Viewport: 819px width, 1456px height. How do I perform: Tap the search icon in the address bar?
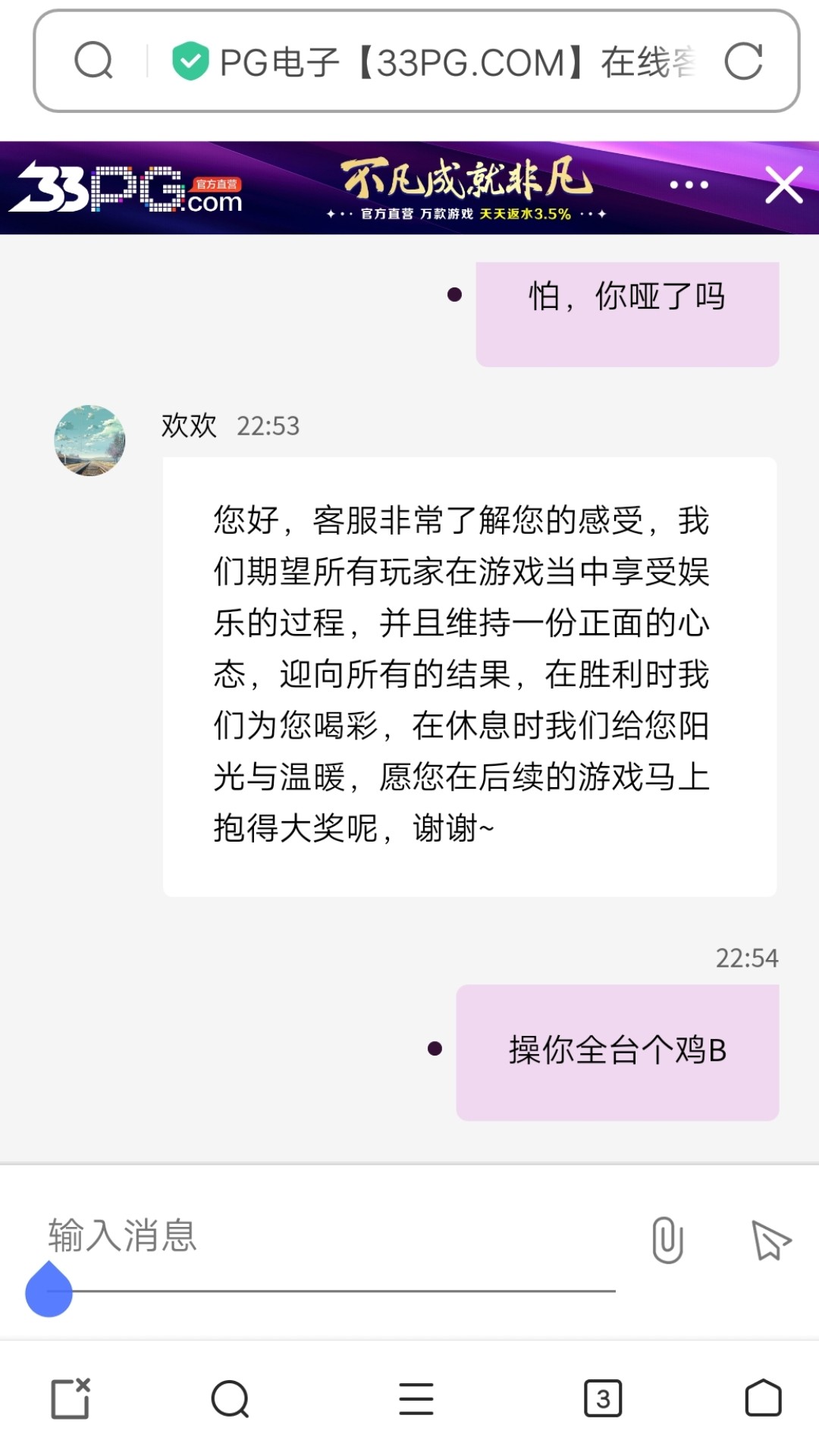coord(94,61)
